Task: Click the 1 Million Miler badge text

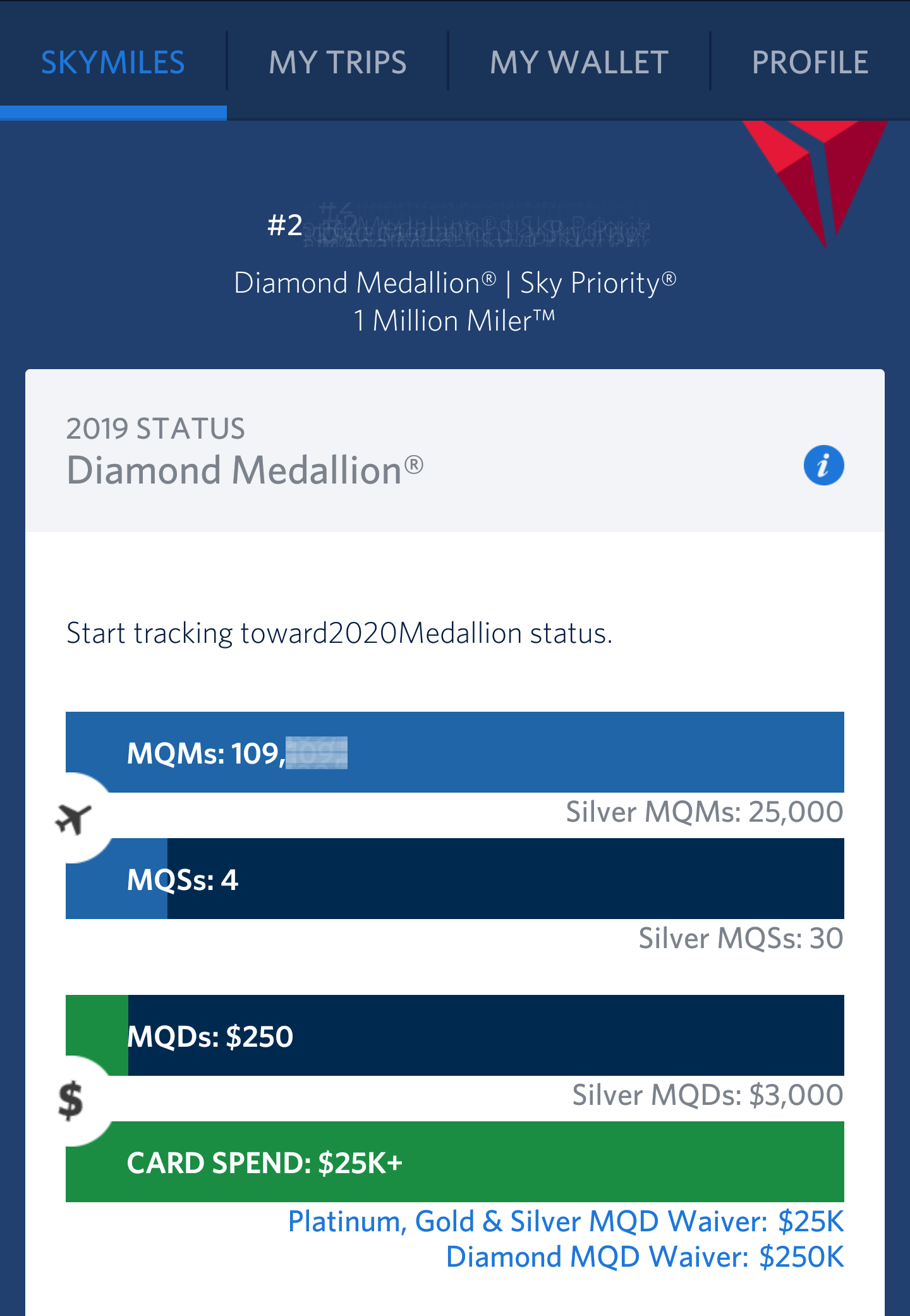Action: 454,320
